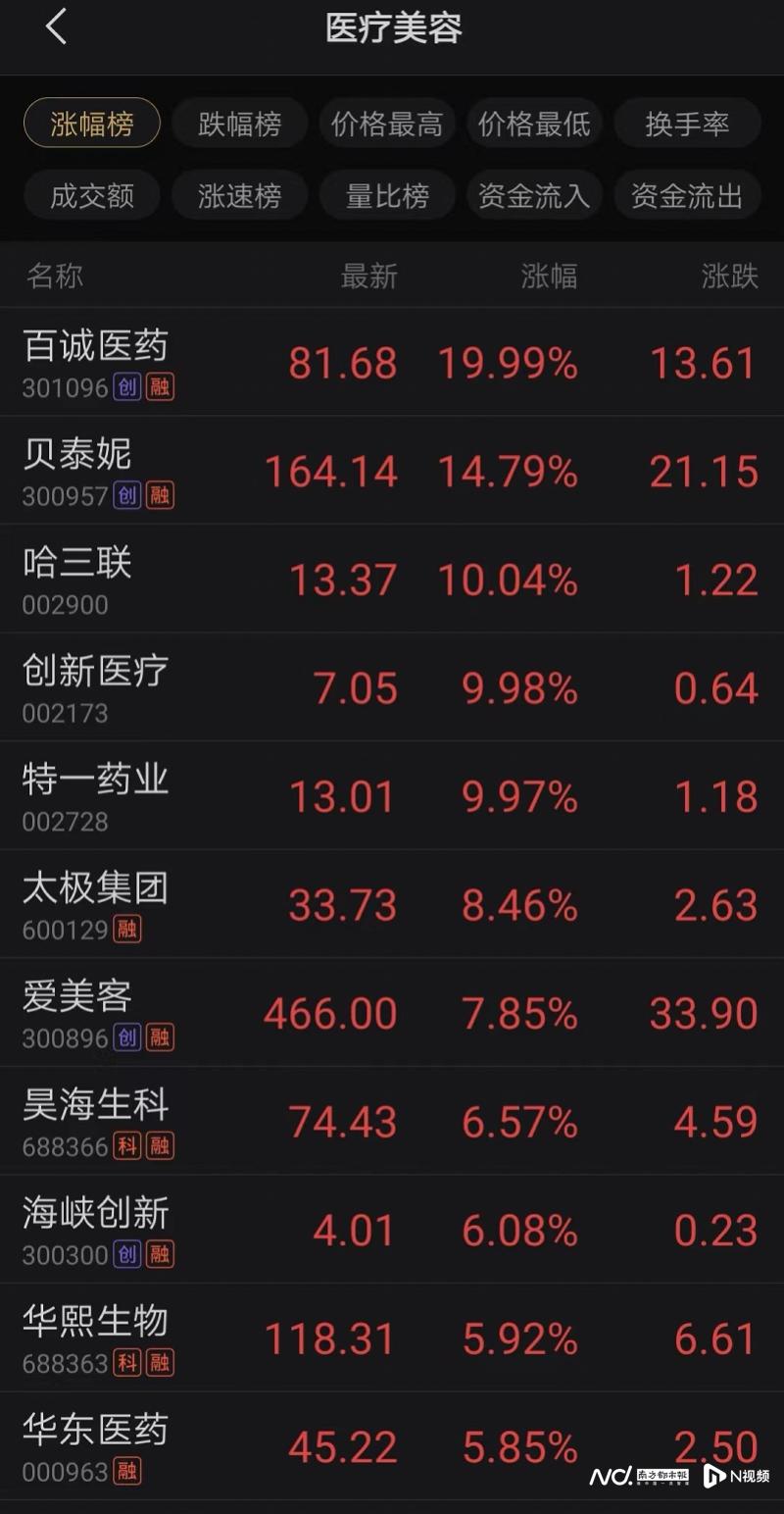Tap the 特一药业 row
Screen dimensions: 784x1514
coord(392,796)
